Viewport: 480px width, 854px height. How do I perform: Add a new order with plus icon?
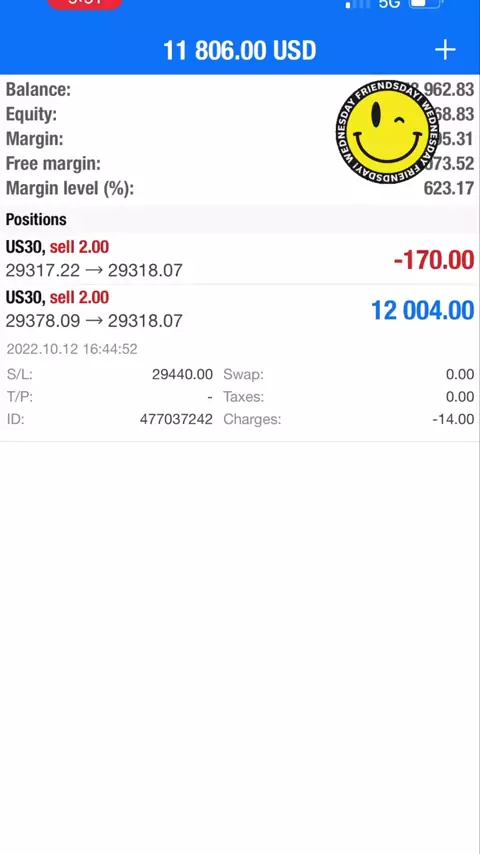pos(445,50)
